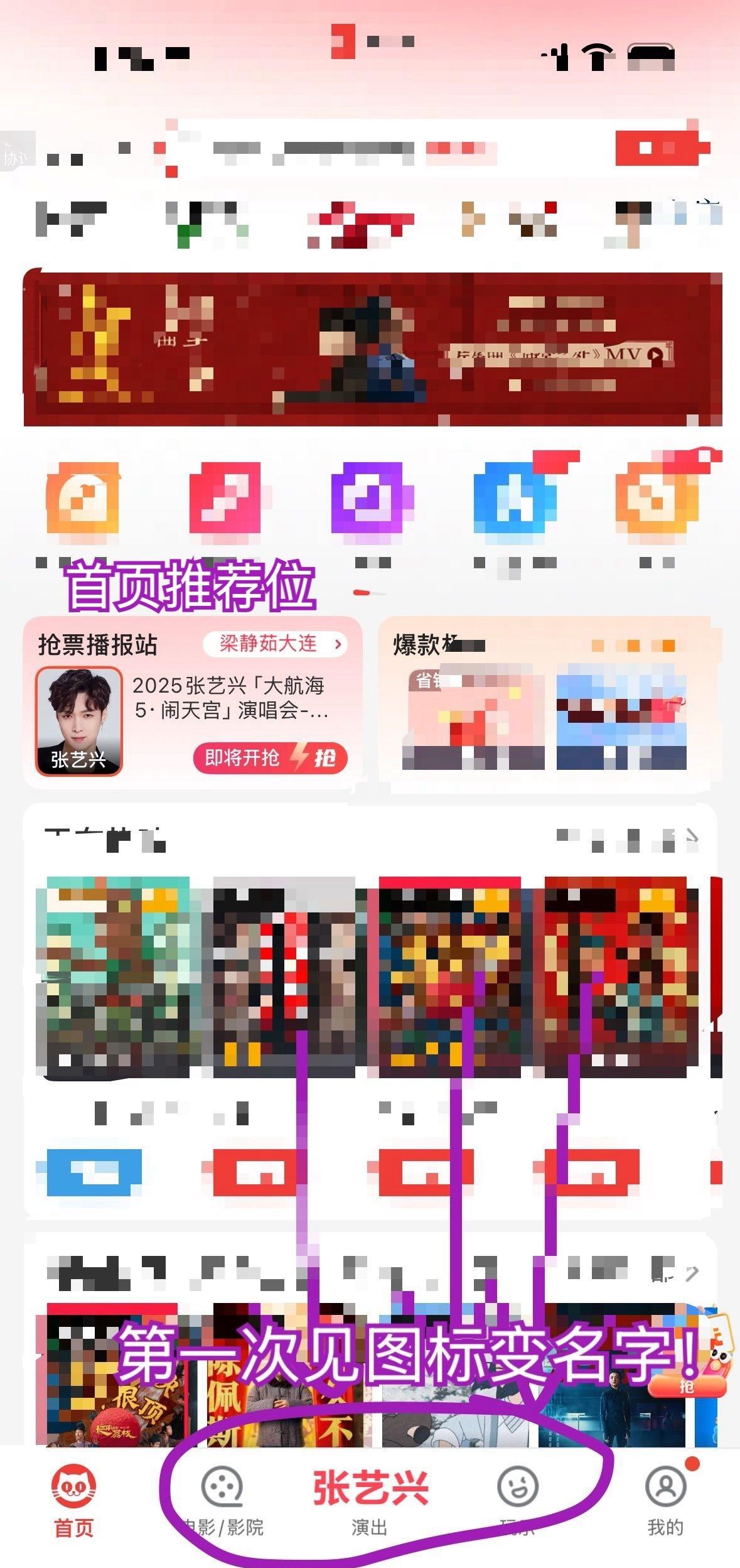Tap the 即将开抢 button
Viewport: 740px width, 1568px height.
(x=270, y=758)
